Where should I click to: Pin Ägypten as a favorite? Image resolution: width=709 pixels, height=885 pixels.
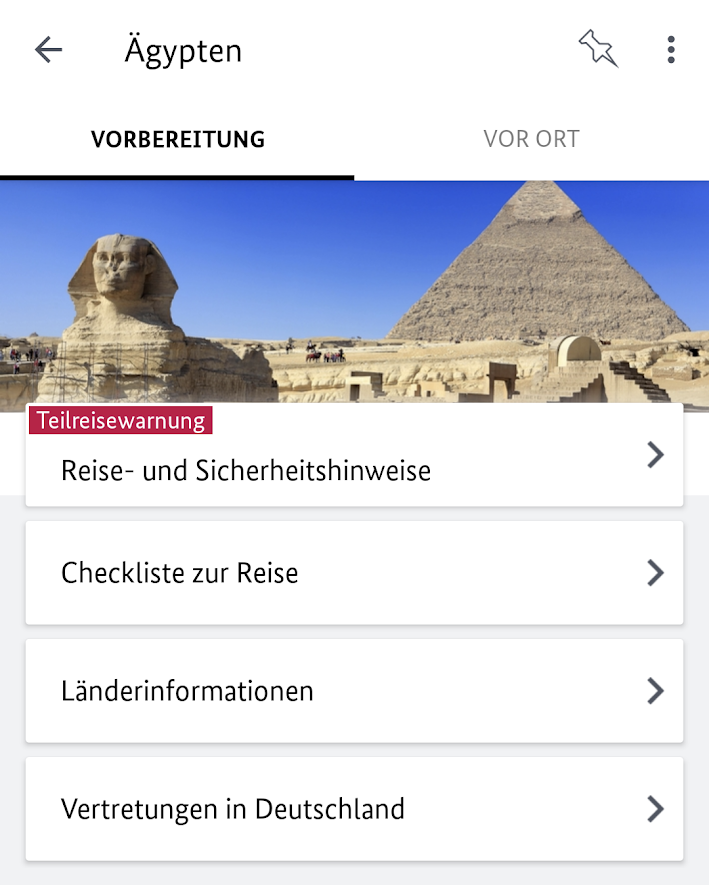[598, 49]
